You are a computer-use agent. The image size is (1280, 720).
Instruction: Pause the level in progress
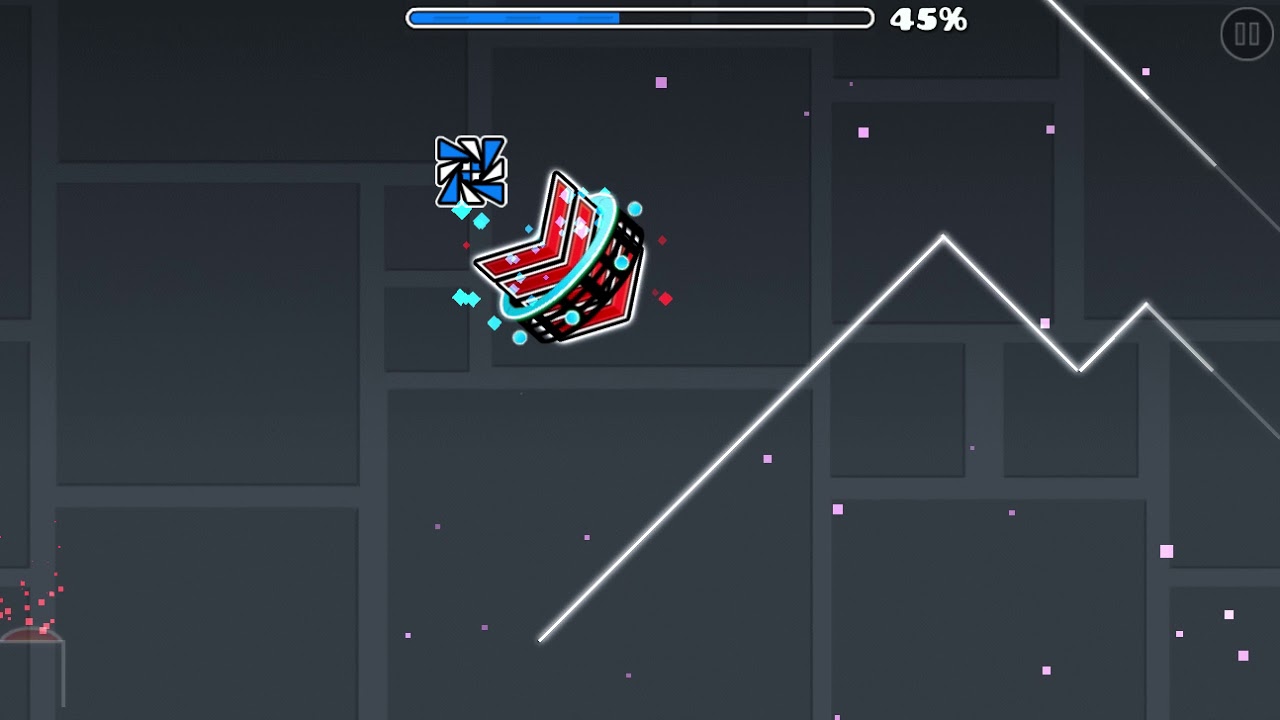(x=1246, y=34)
